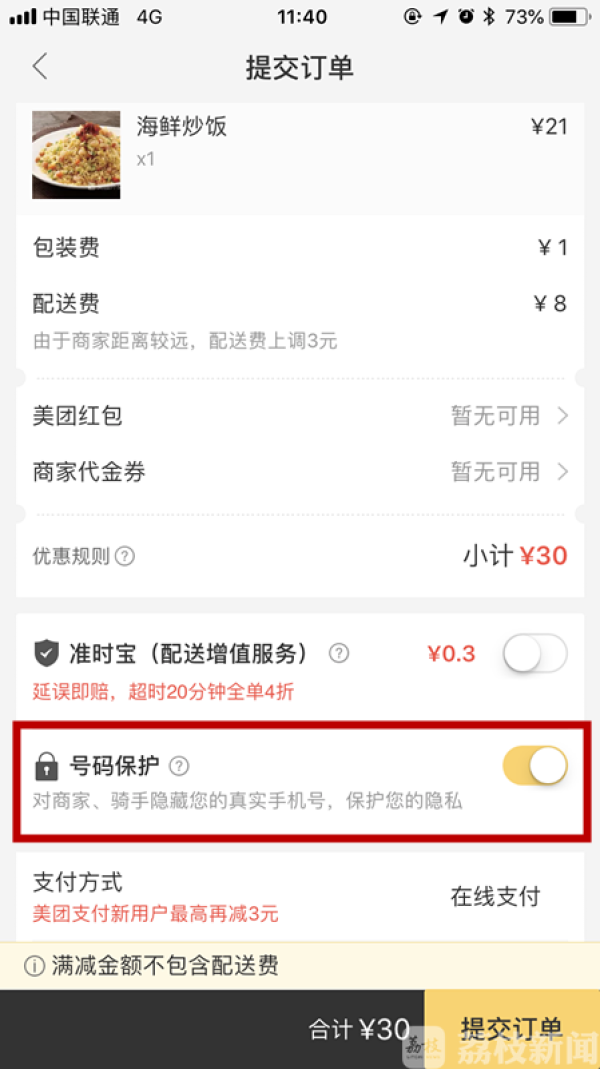Open help icon beside 号码保护
This screenshot has height=1069, width=600.
coord(179,767)
